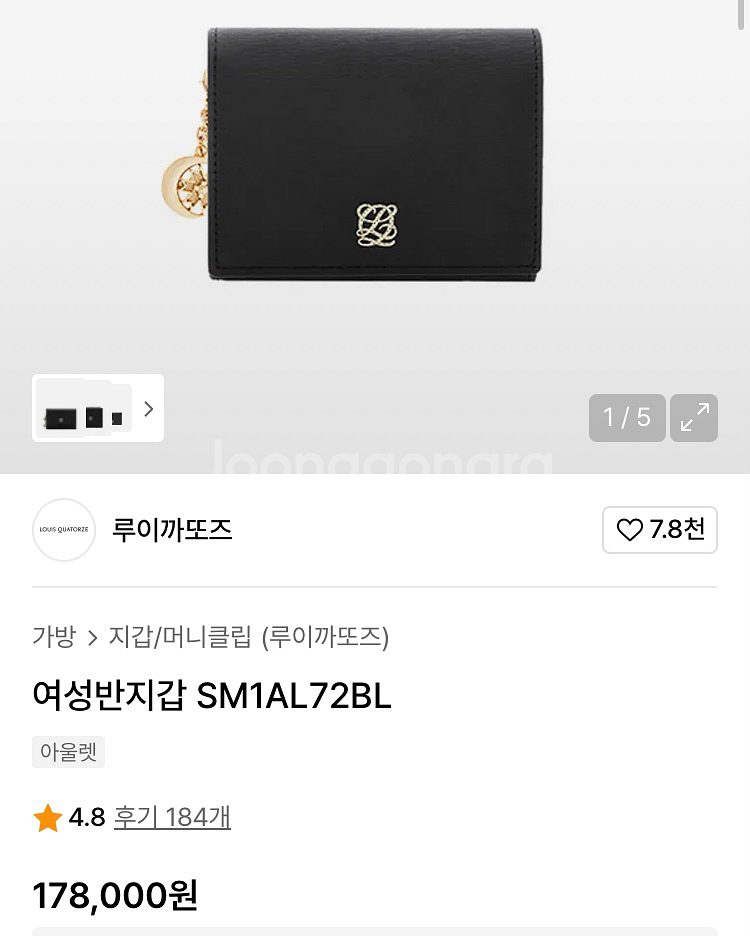Screen dimensions: 750x936
Task: Open the product thumbnail strip
Action: click(x=98, y=408)
